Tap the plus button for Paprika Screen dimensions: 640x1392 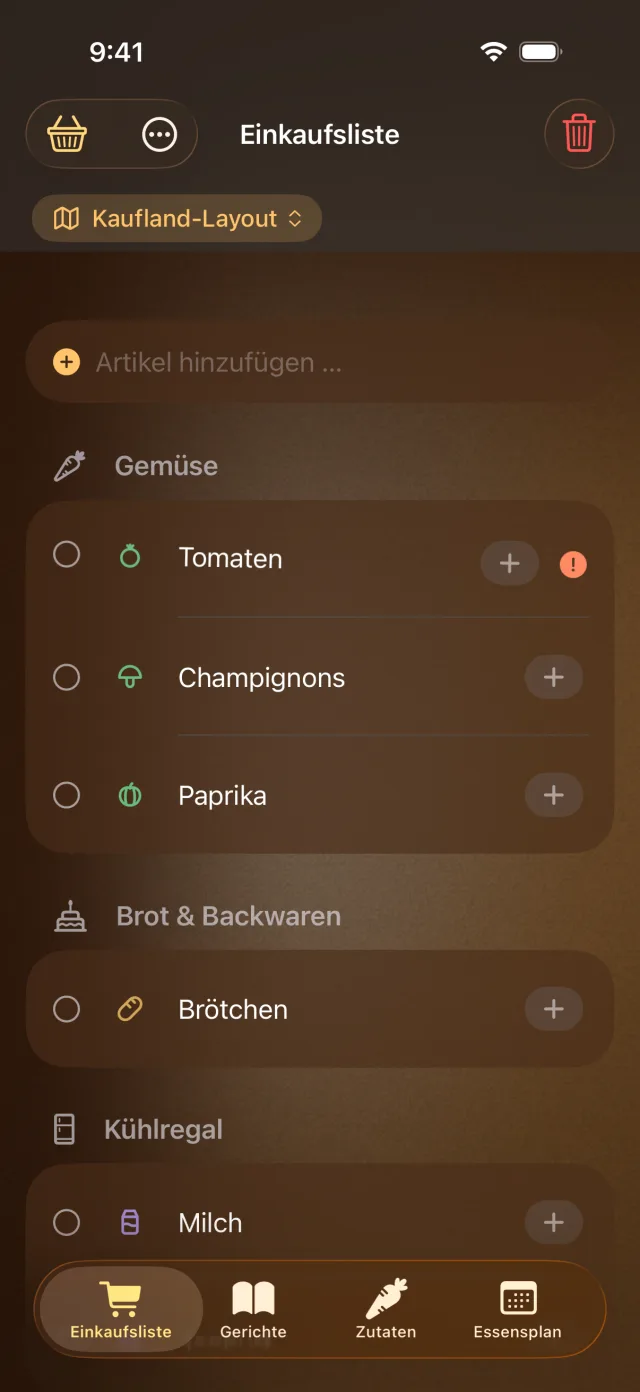[554, 795]
